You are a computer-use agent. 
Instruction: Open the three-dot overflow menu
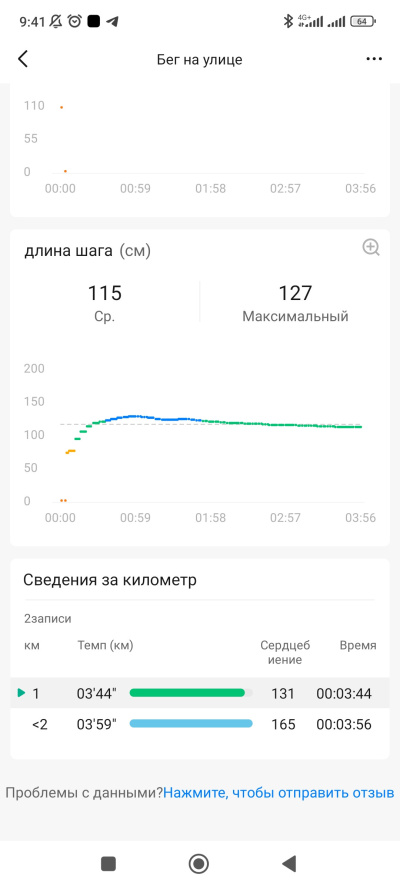point(374,59)
